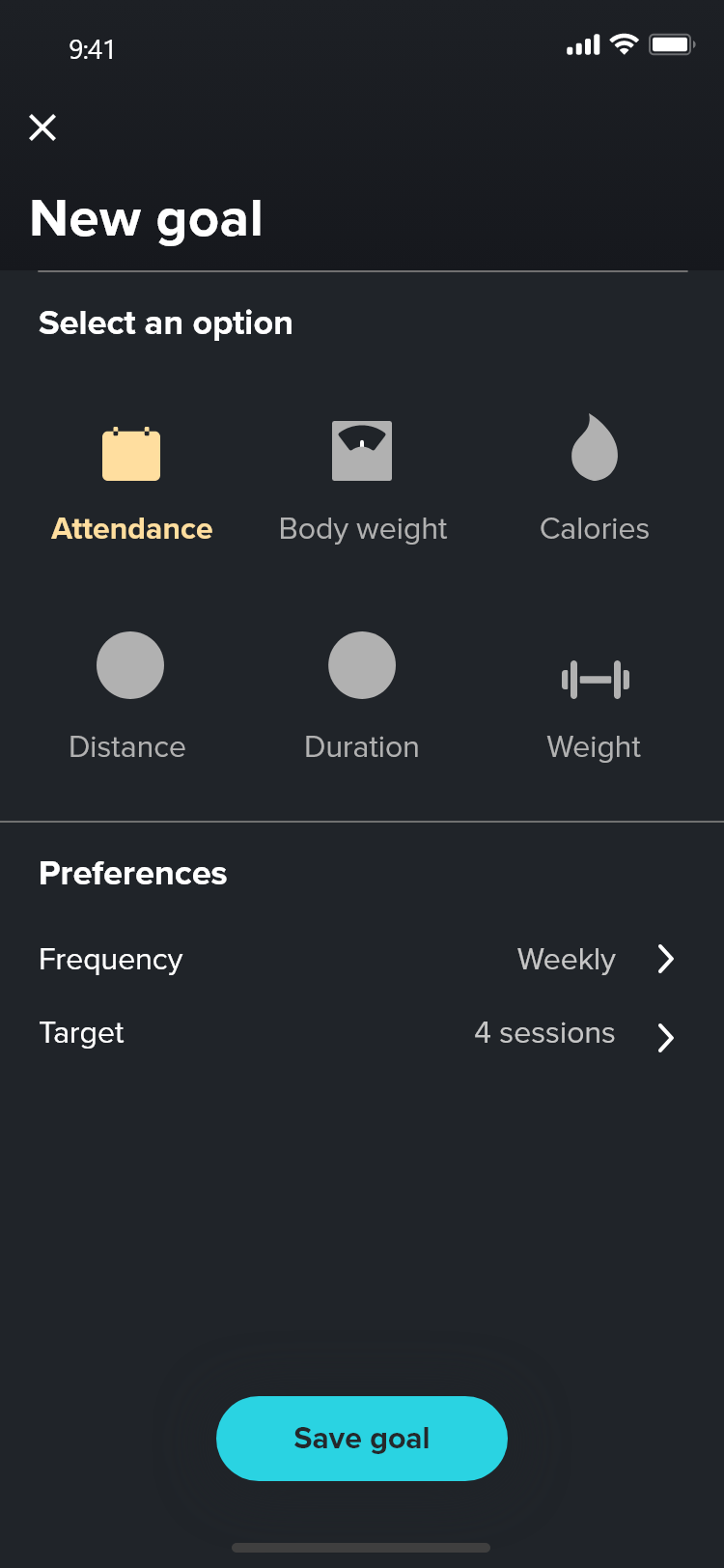The image size is (724, 1568).
Task: Choose Body weight as goal type
Action: coord(362,480)
